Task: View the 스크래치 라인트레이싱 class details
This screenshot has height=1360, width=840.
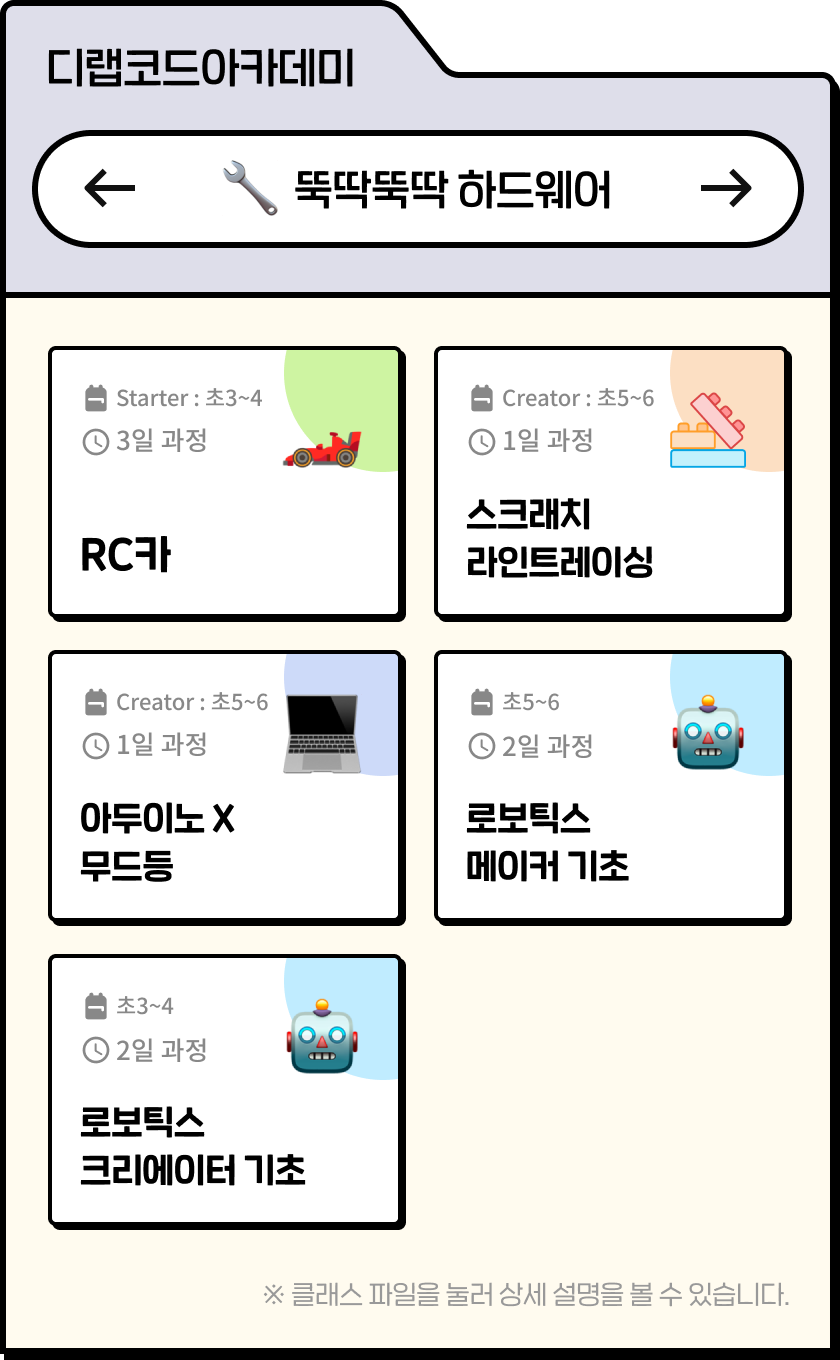Action: [611, 482]
